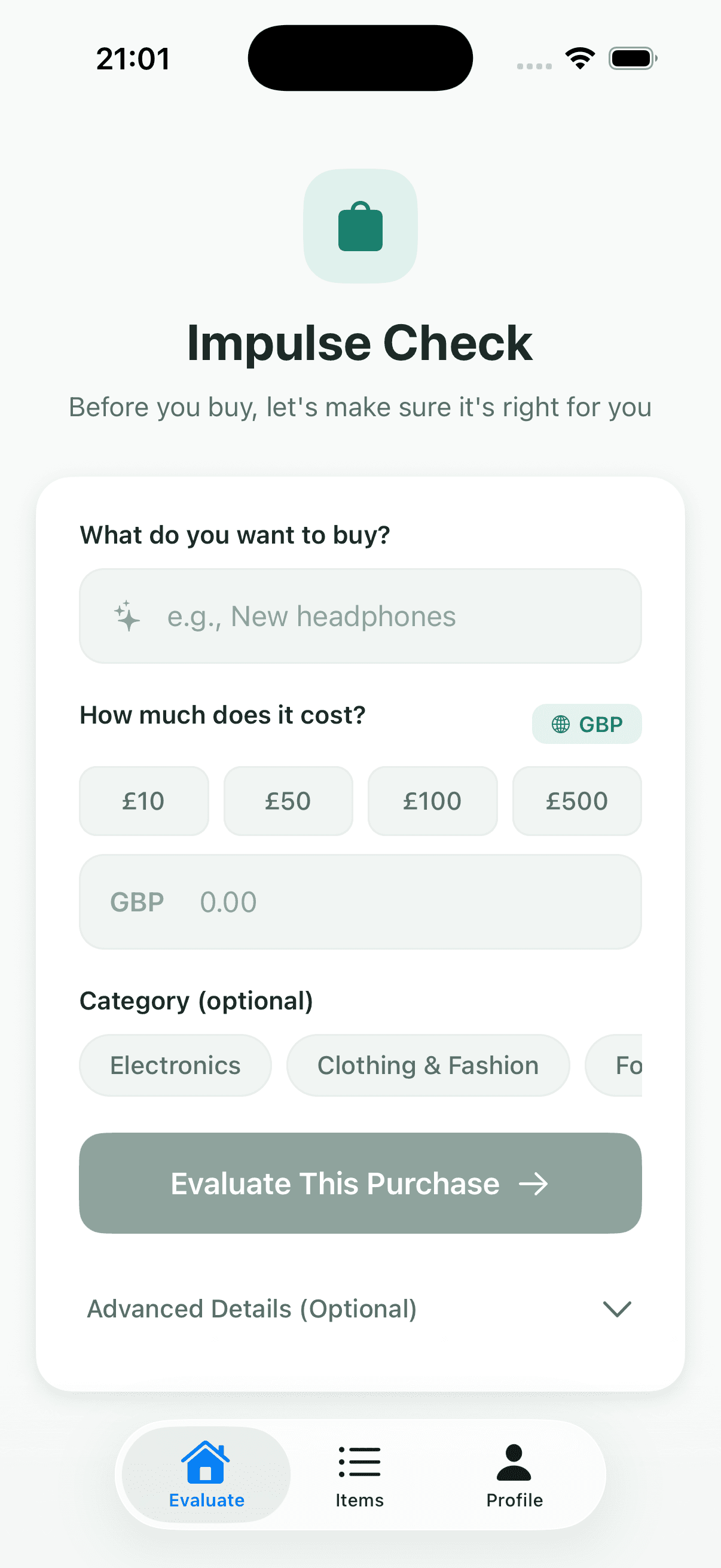
Task: Open the Profile tab
Action: [514, 1473]
